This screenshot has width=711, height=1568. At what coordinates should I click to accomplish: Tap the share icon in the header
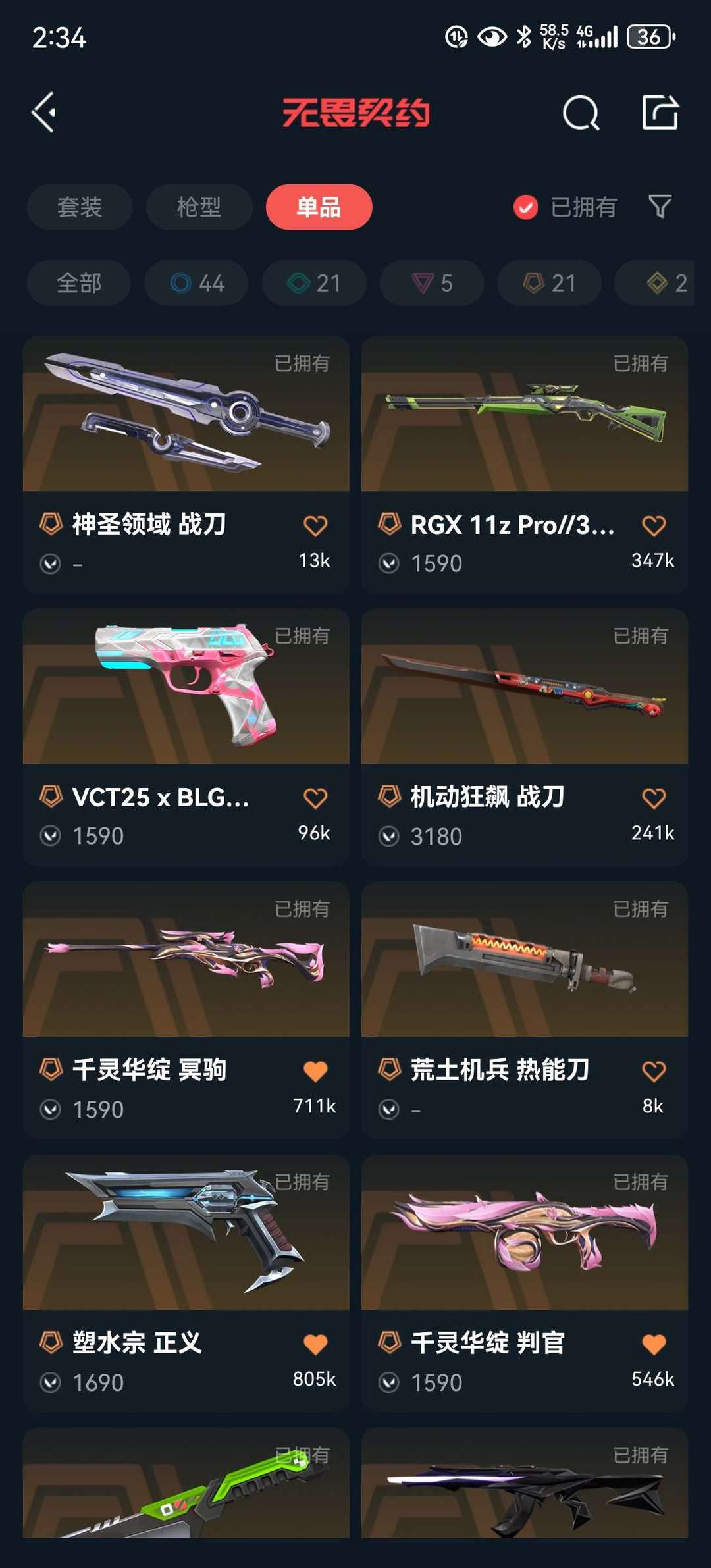(x=660, y=112)
